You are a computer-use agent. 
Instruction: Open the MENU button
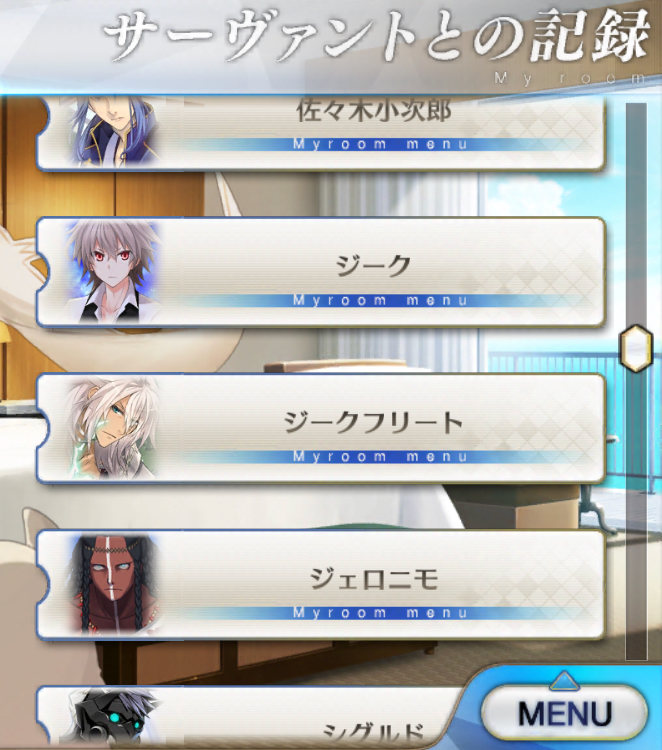tap(563, 714)
